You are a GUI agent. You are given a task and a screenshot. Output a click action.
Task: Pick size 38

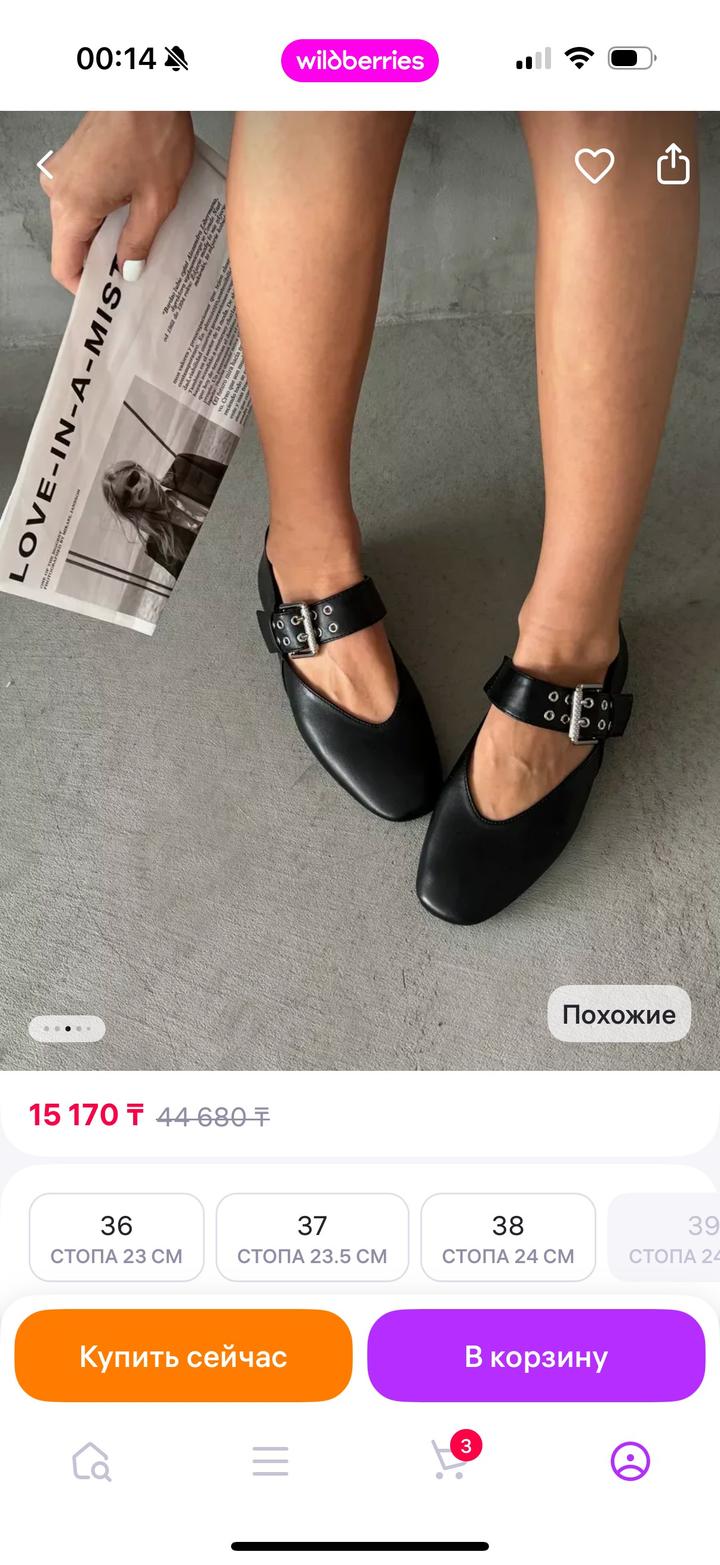508,1238
